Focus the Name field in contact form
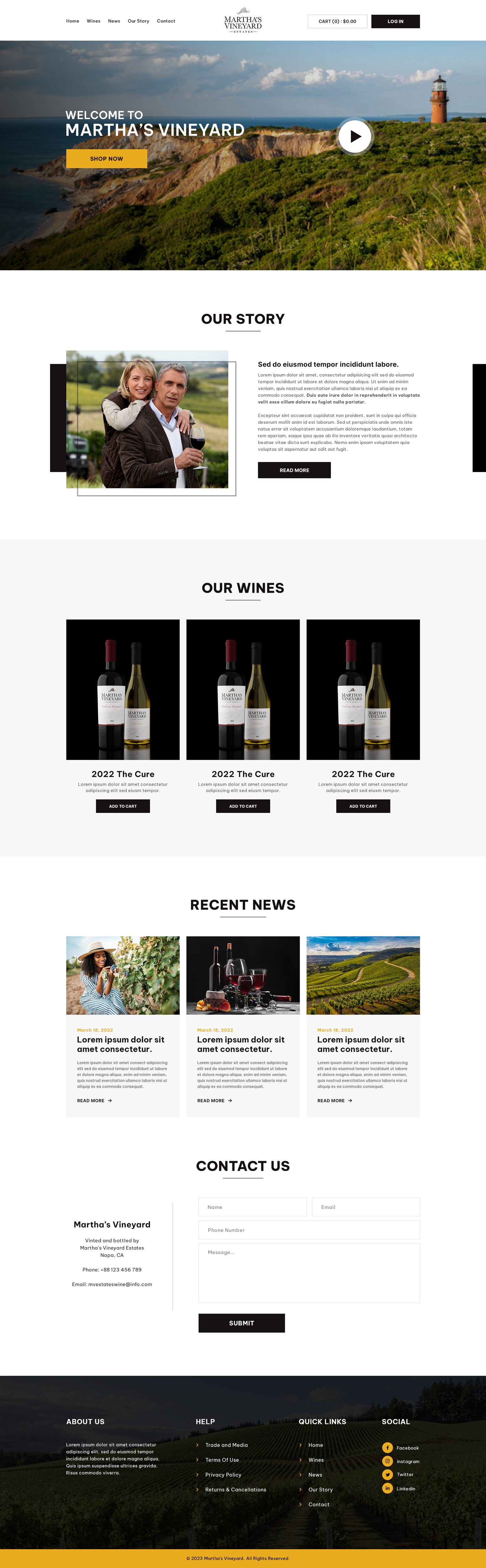The image size is (486, 1568). pos(252,1207)
